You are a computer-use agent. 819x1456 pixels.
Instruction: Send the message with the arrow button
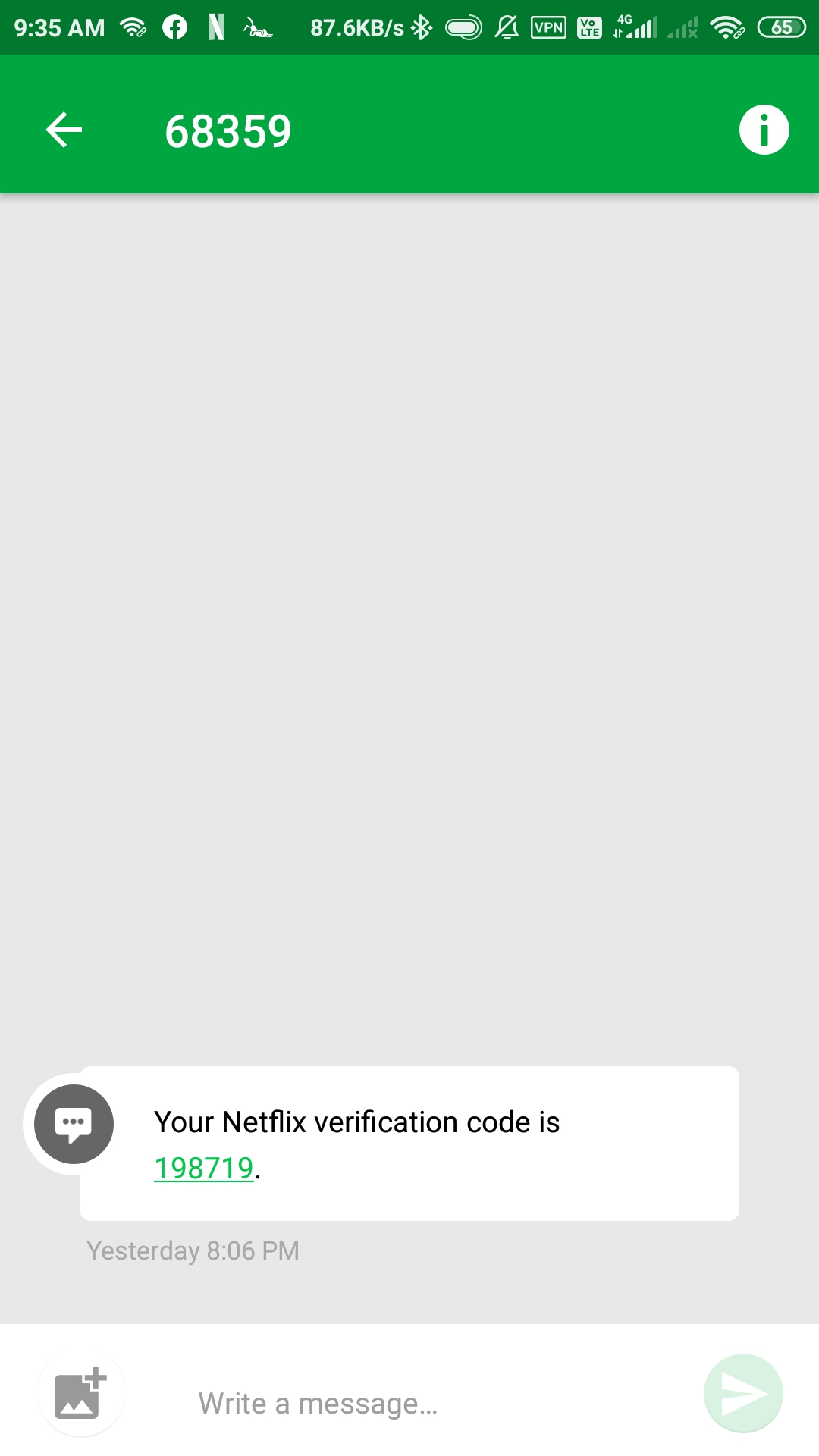743,1394
